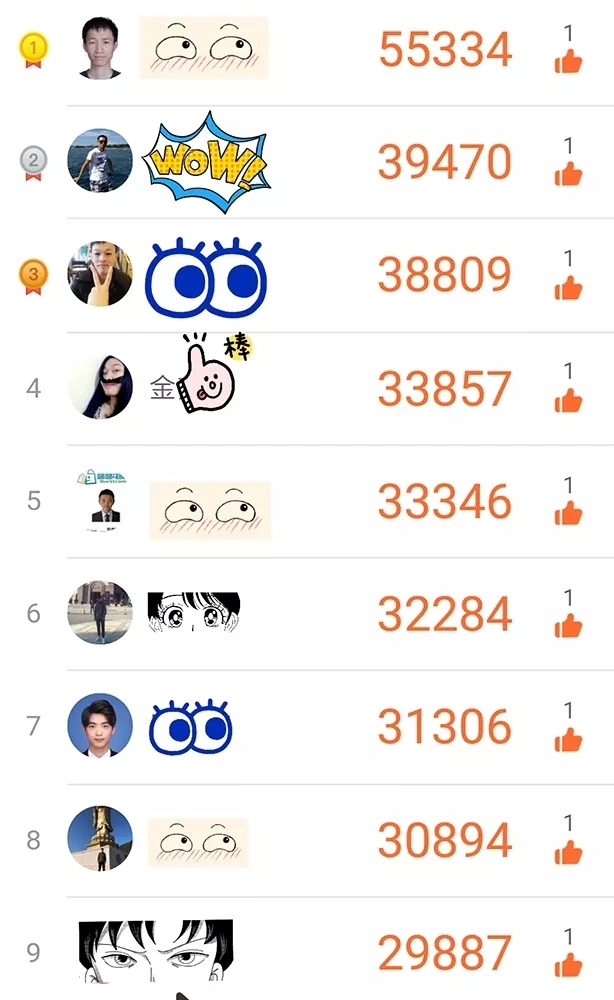Viewport: 614px width, 1000px height.
Task: Open rank 6 user's step details
Action: [300, 614]
